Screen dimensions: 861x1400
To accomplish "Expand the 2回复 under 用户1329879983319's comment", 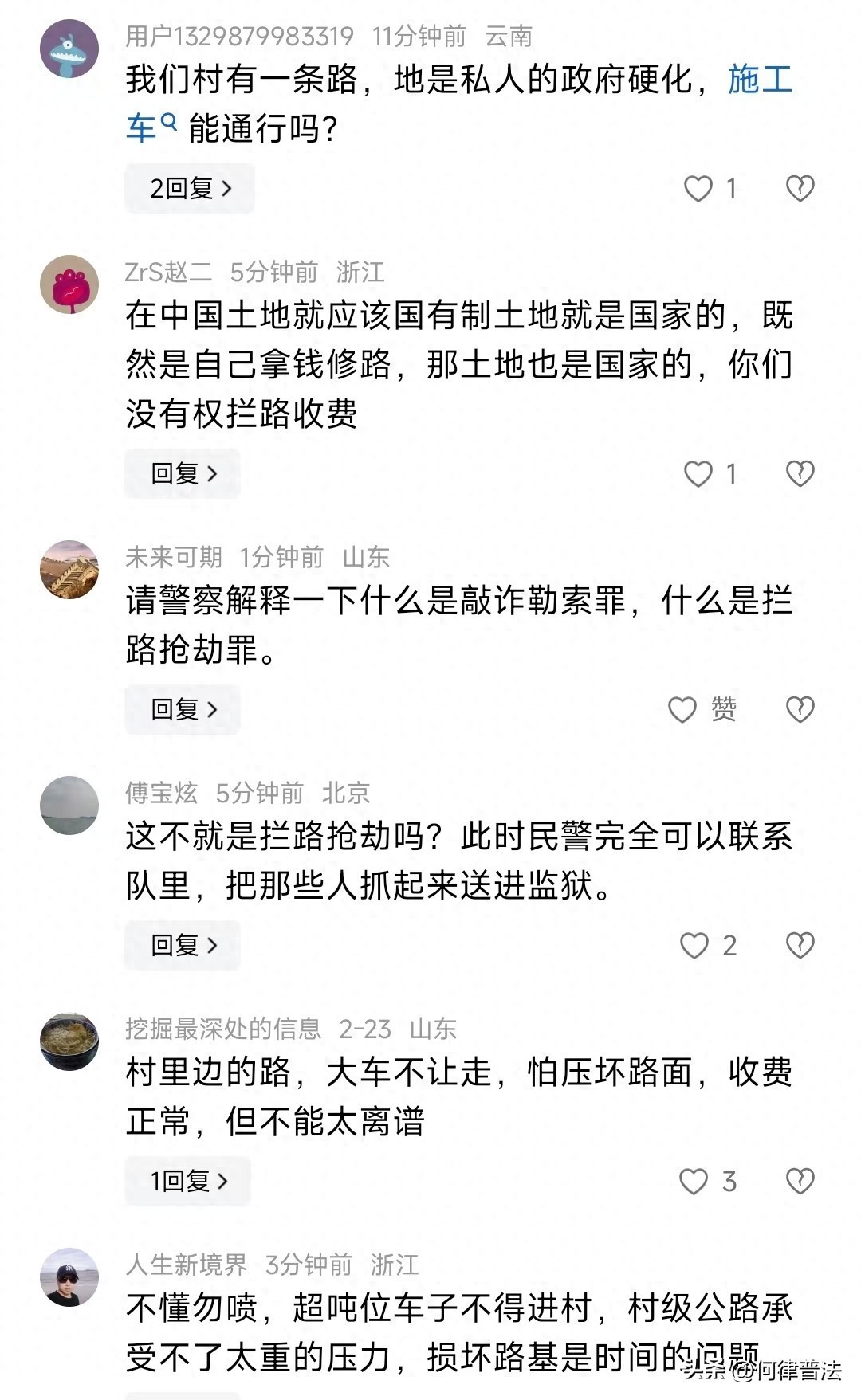I will 190,189.
